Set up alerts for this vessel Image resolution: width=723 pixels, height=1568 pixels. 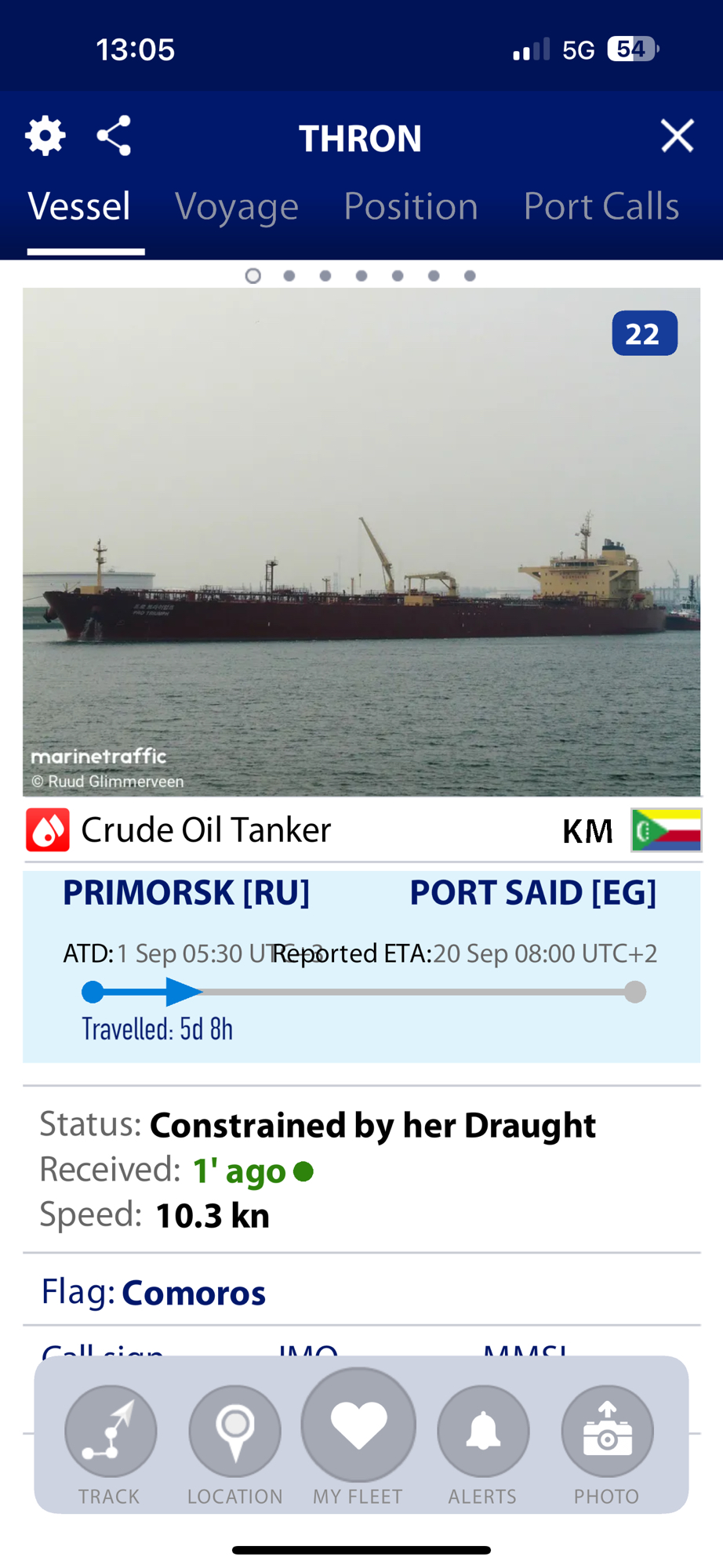(x=483, y=1432)
